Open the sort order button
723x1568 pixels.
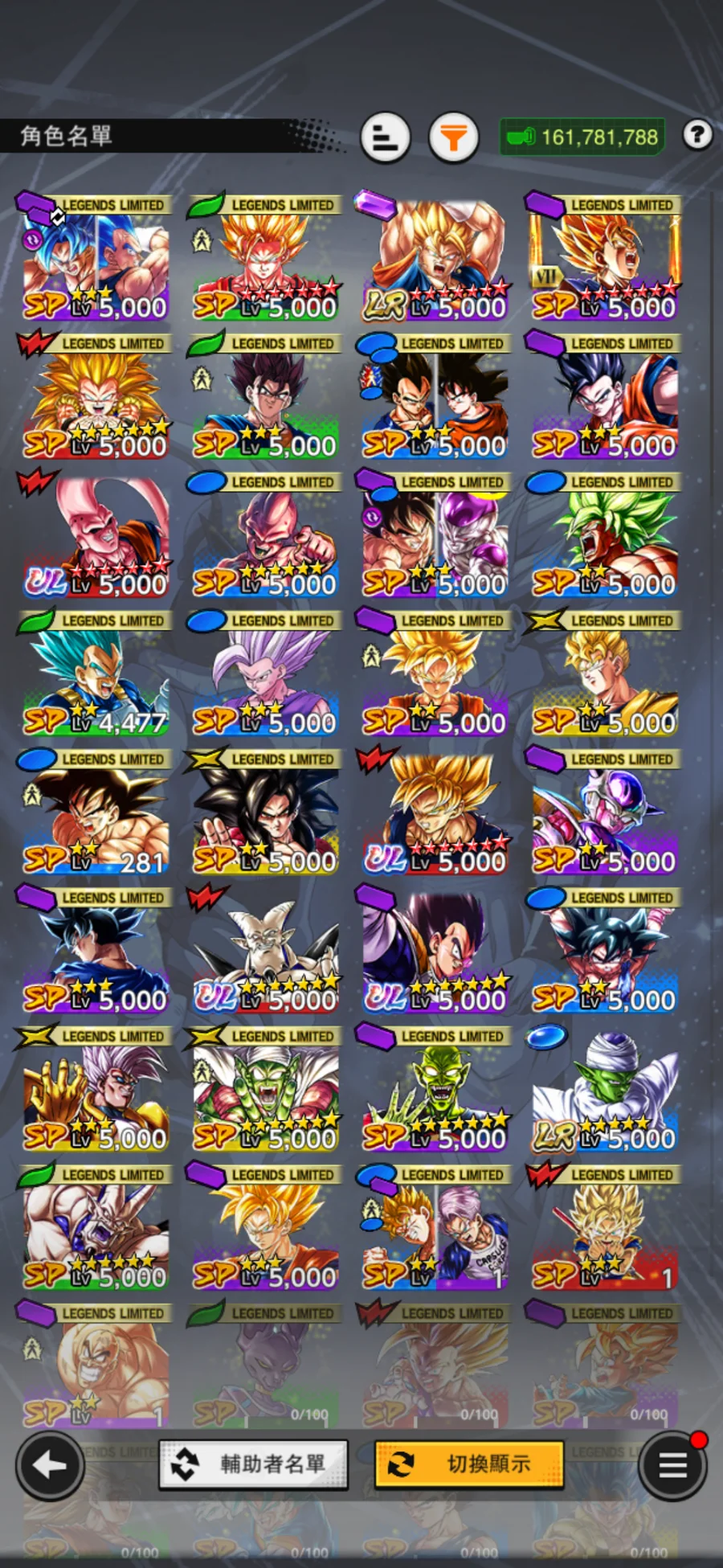(x=386, y=138)
